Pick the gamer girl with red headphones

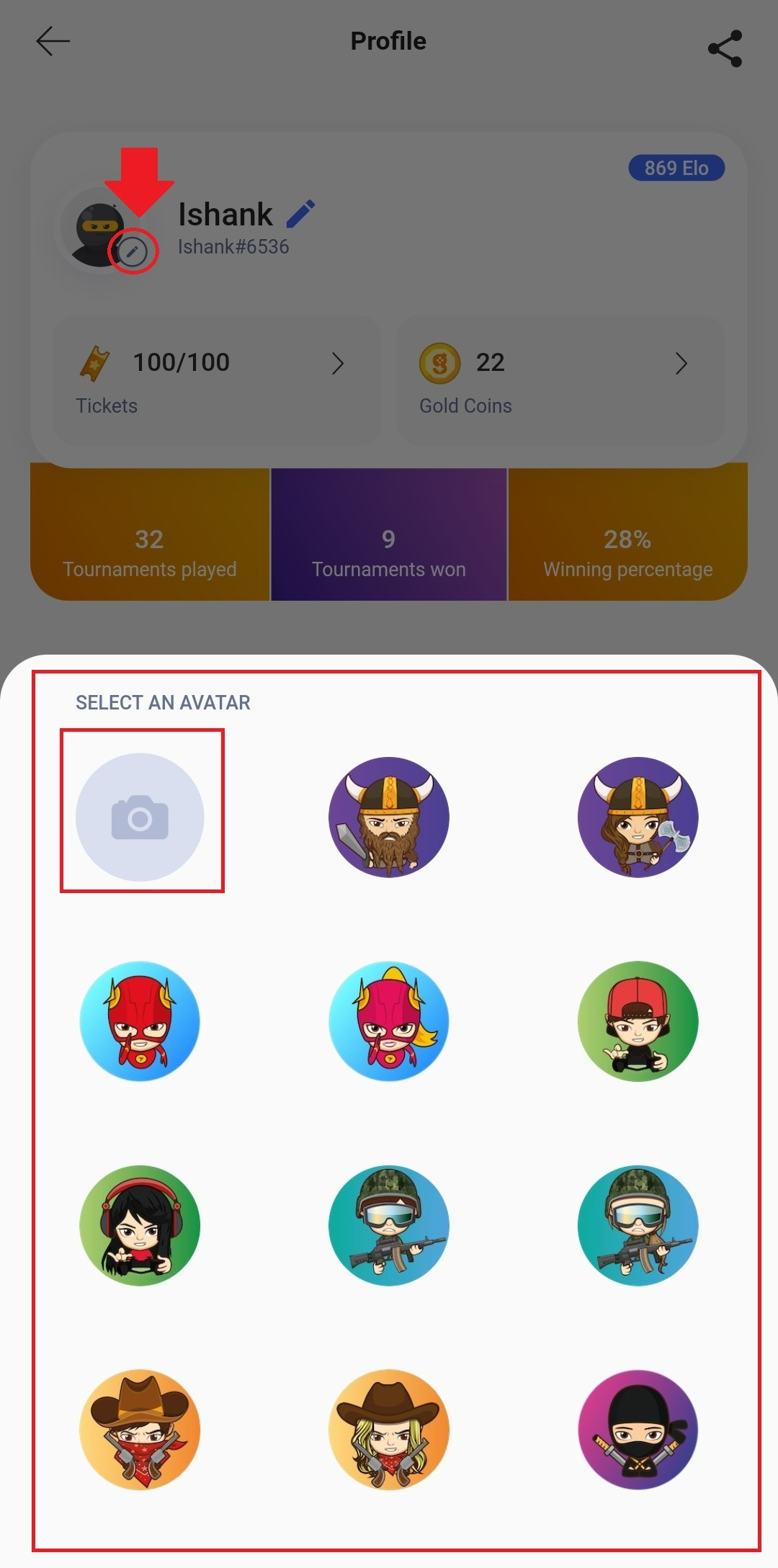(140, 1225)
